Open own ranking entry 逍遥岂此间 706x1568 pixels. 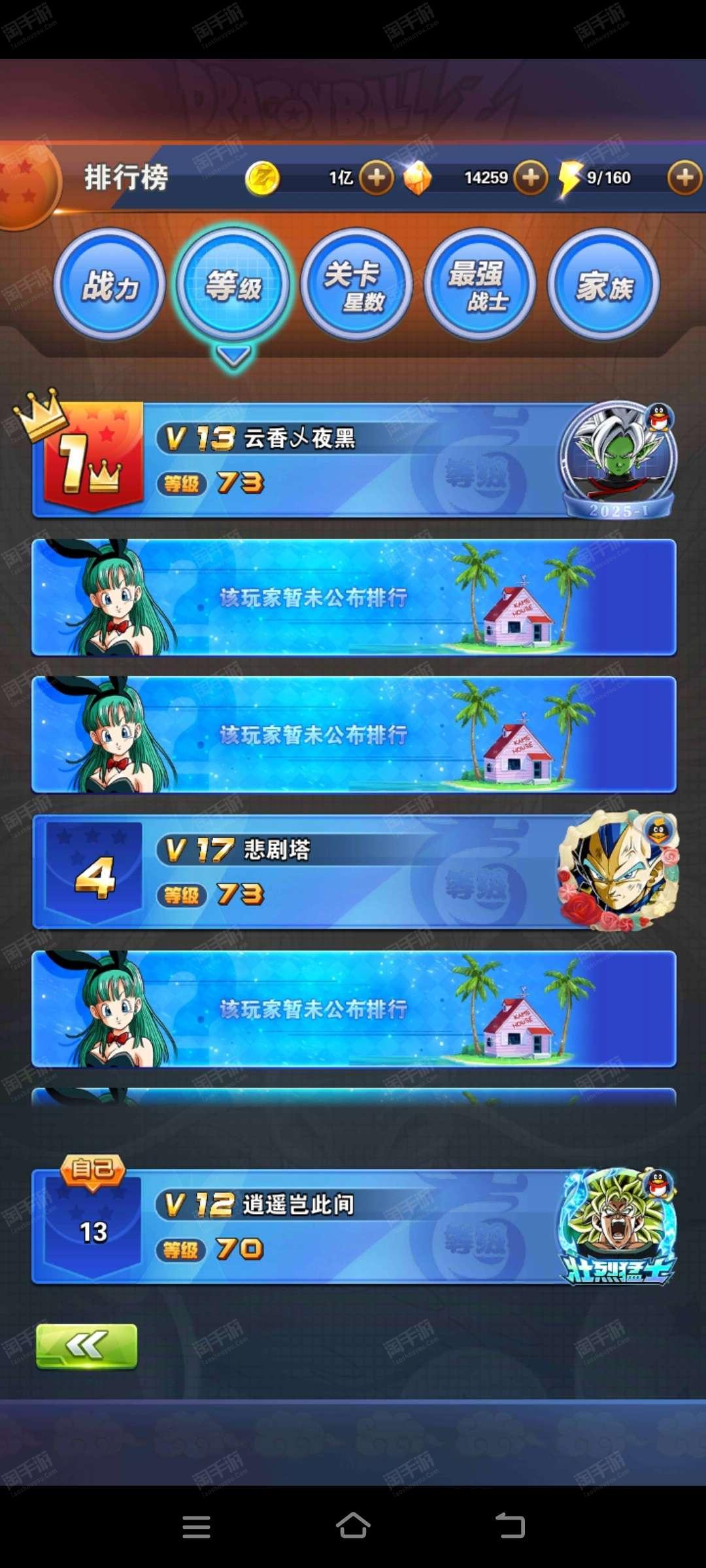(x=354, y=1227)
